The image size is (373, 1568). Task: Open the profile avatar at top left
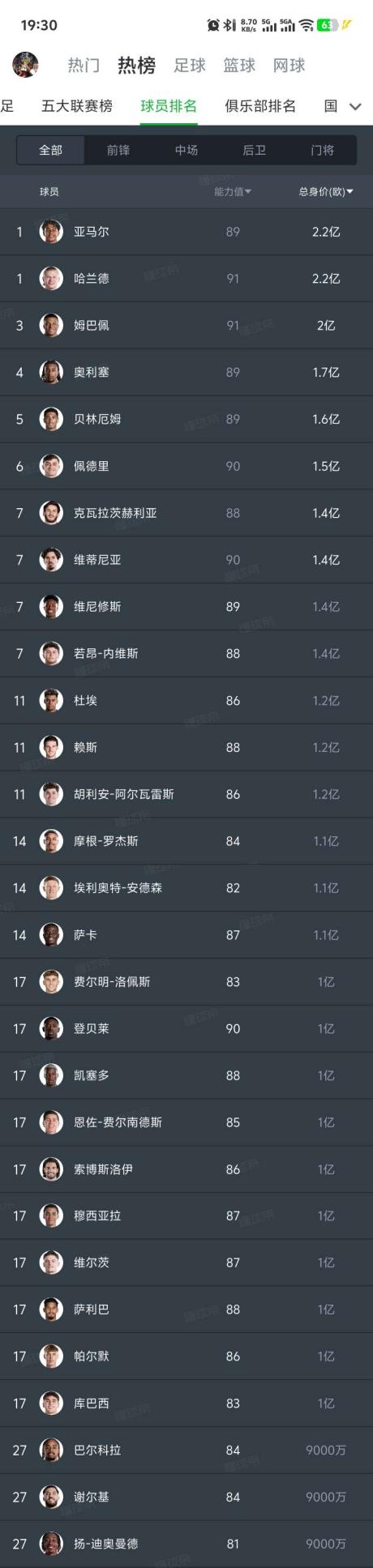pyautogui.click(x=25, y=65)
